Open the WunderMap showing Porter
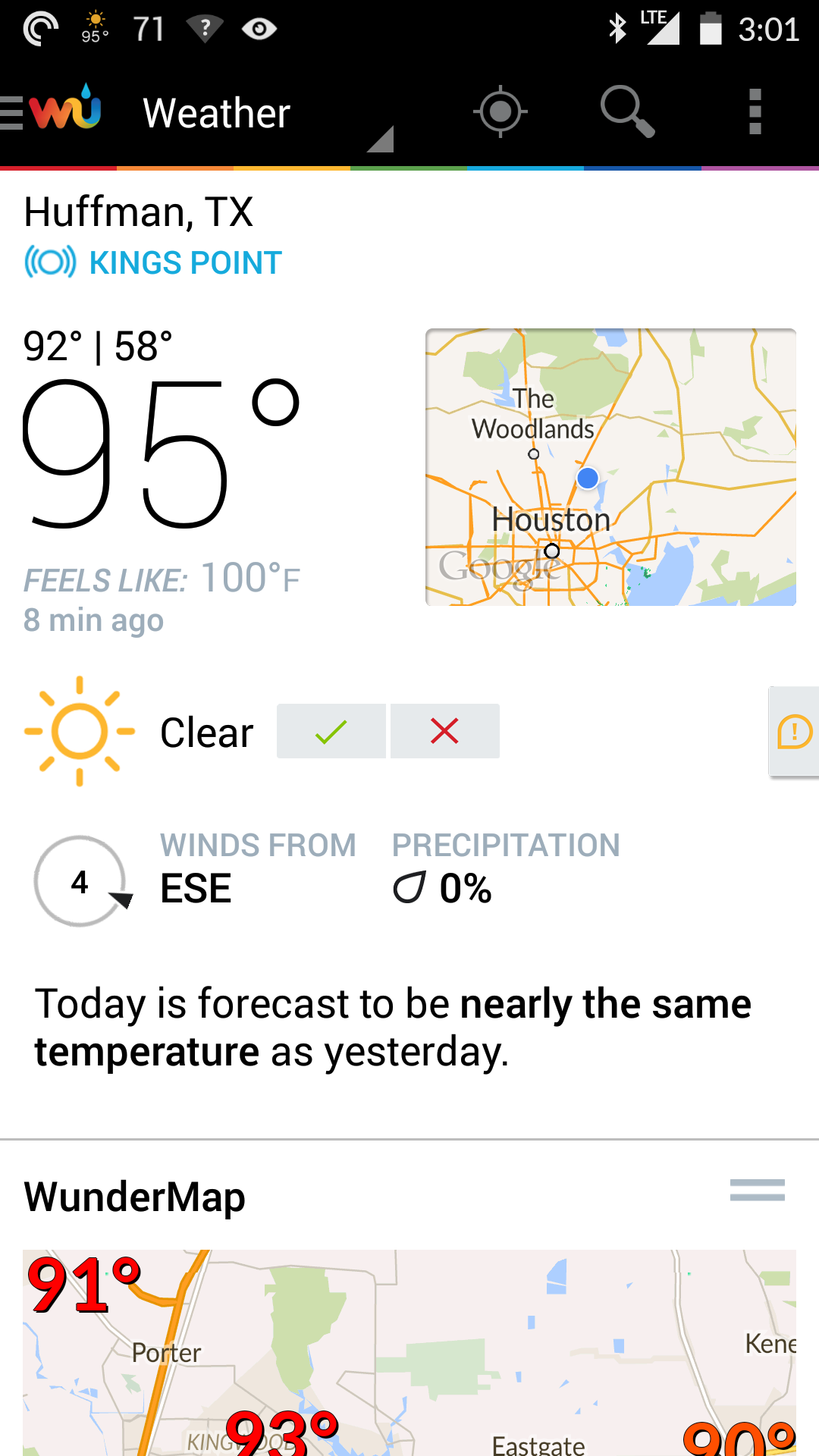 409,1353
